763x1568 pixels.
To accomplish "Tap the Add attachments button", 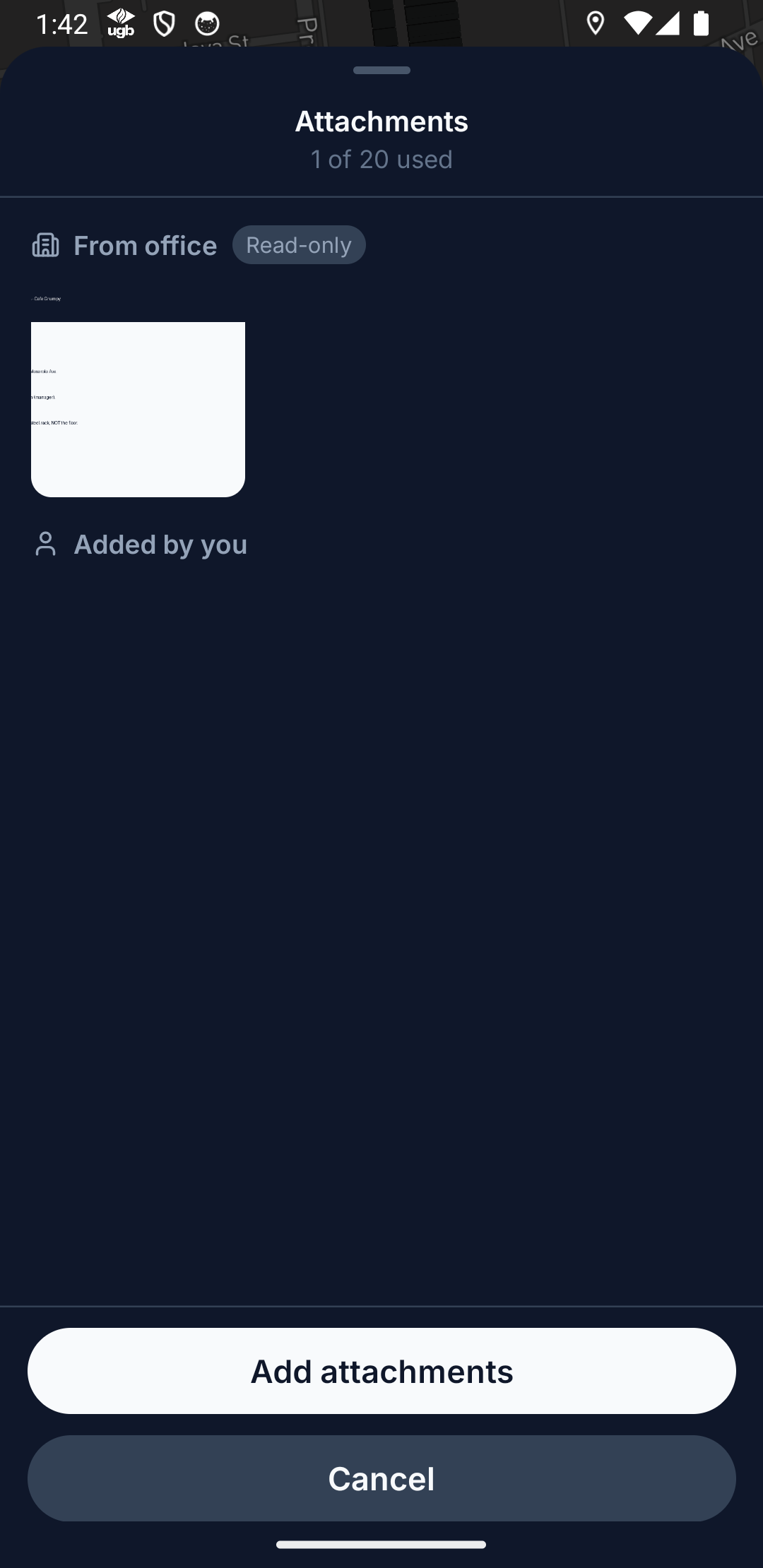I will [x=381, y=1371].
